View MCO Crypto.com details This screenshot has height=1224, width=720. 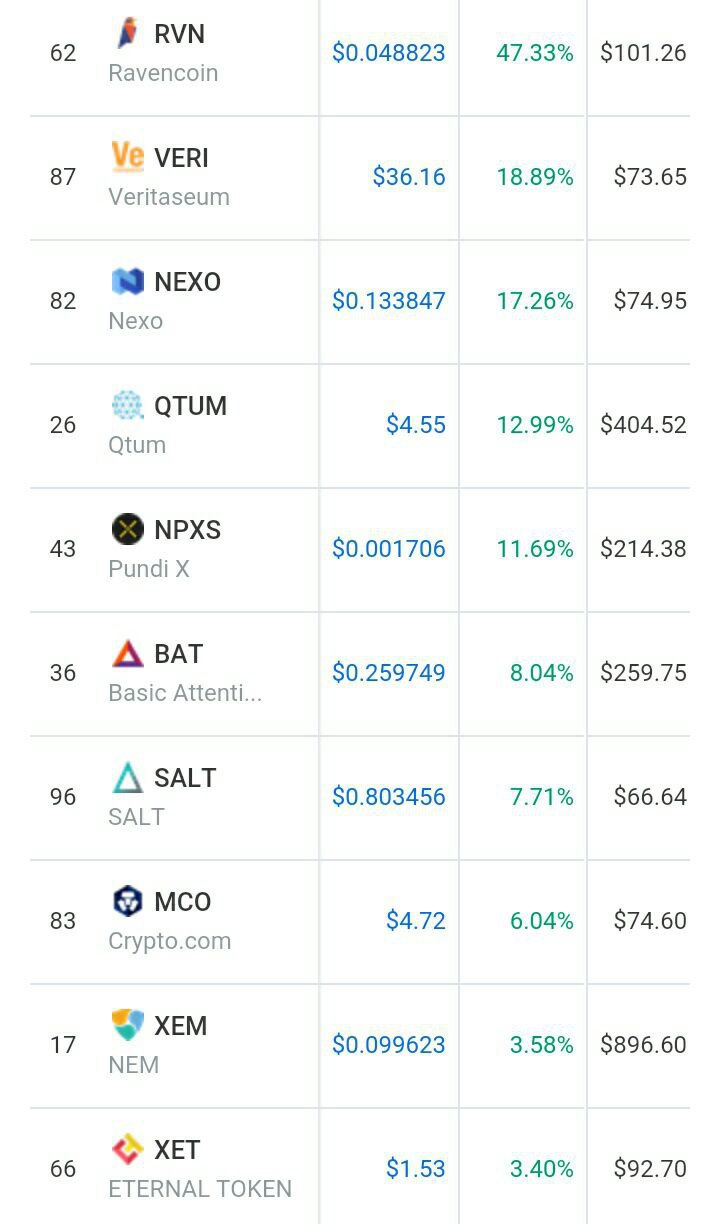pos(360,921)
